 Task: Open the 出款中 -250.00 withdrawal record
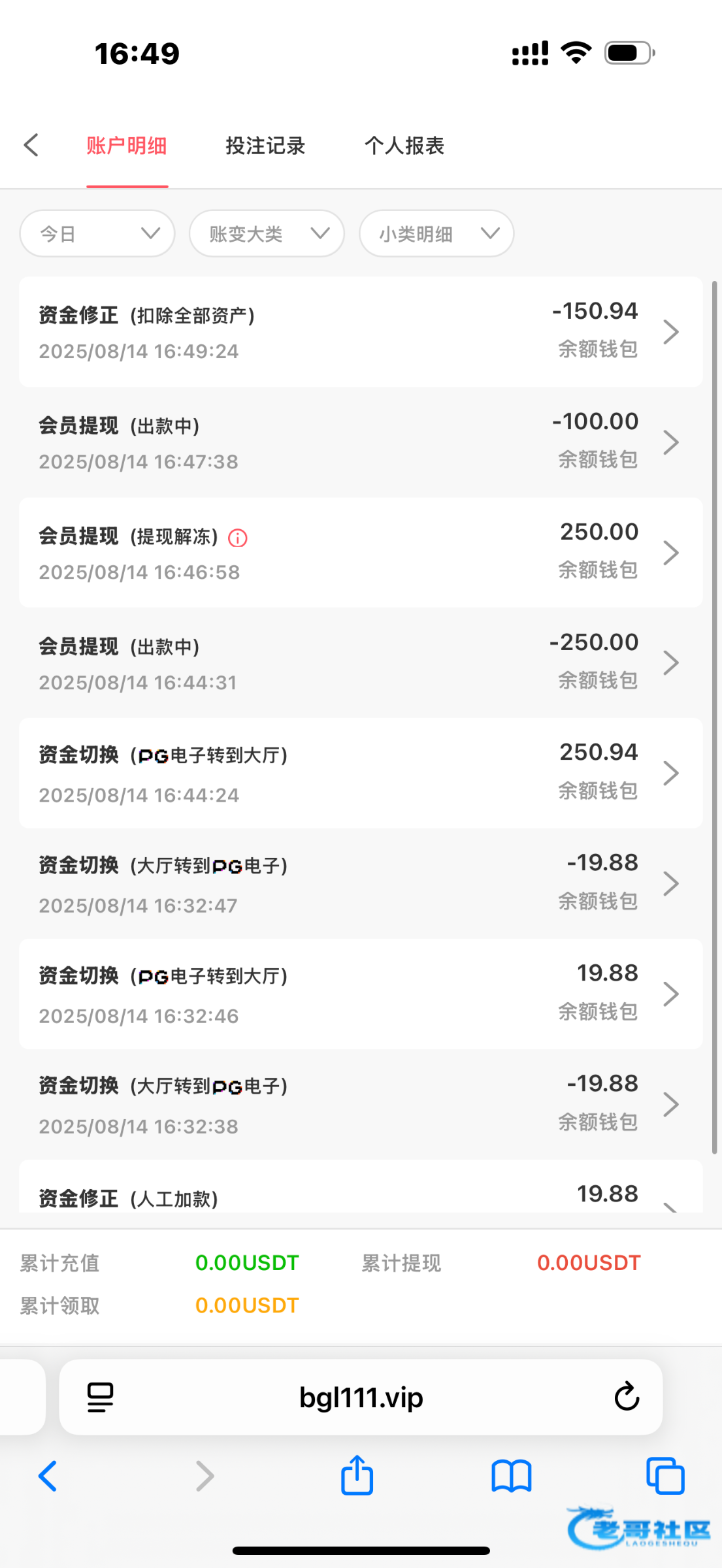point(361,663)
